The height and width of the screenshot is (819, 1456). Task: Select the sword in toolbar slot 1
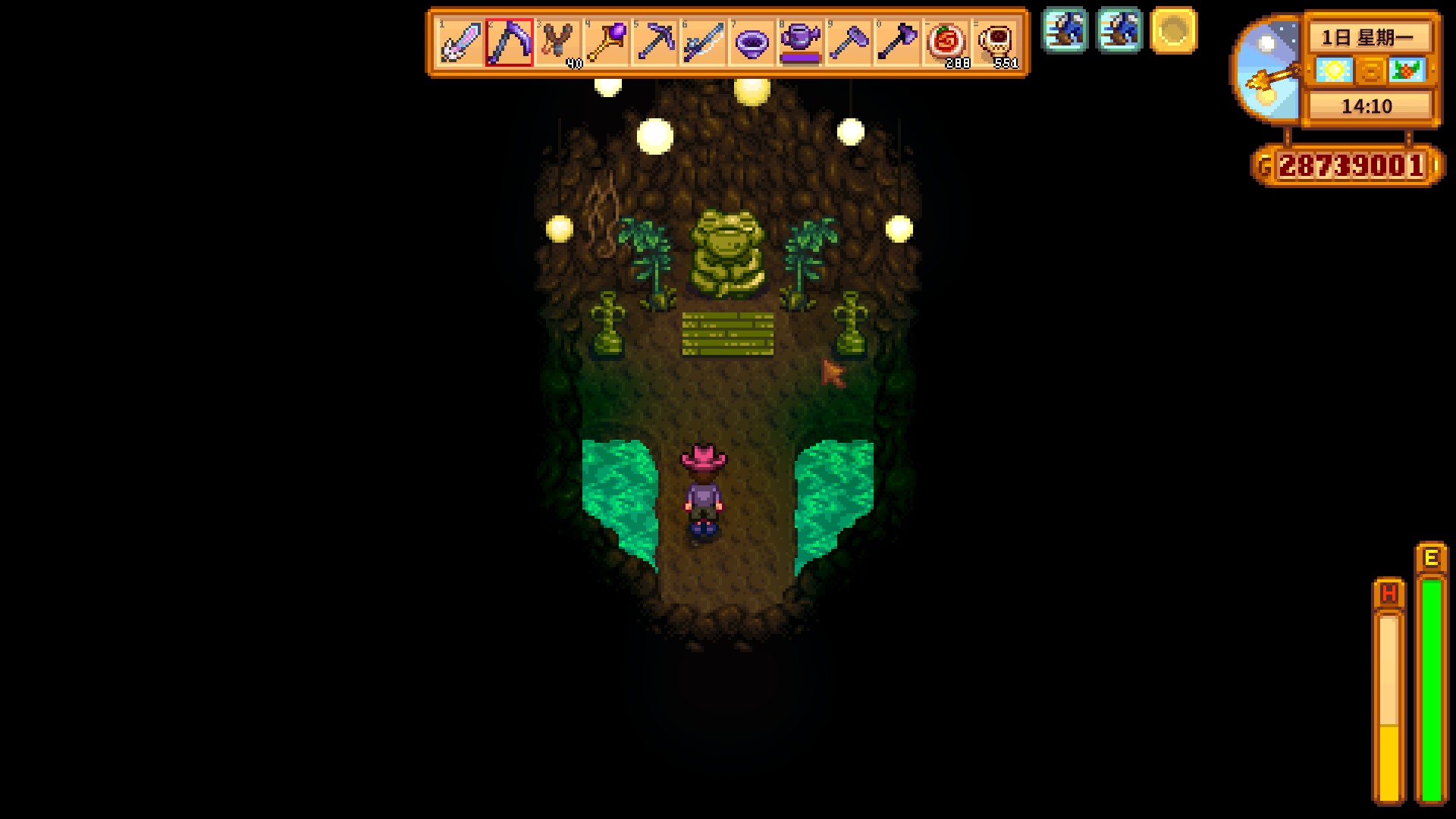pyautogui.click(x=460, y=42)
